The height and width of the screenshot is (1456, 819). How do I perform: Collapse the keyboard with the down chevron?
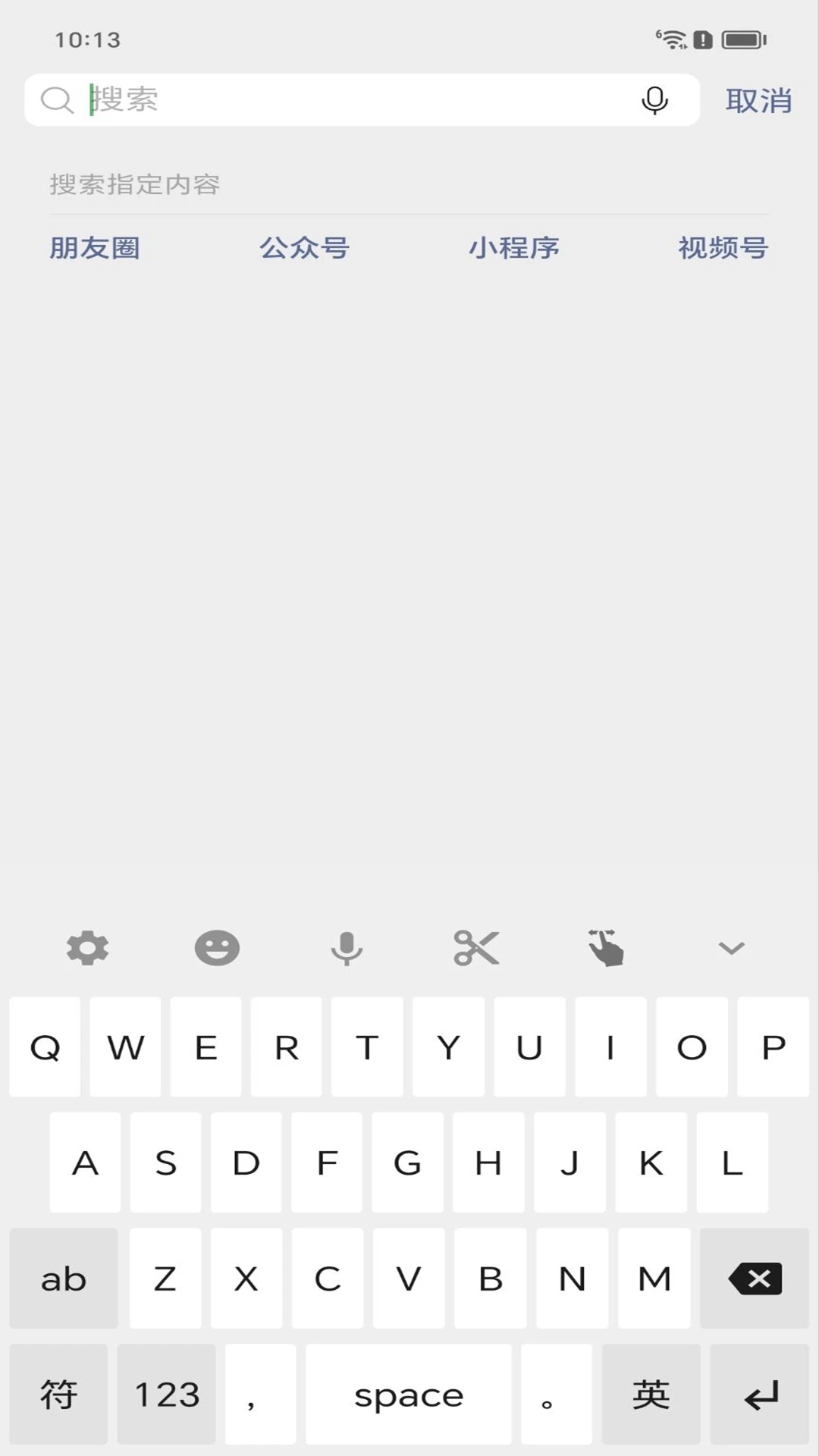[732, 948]
